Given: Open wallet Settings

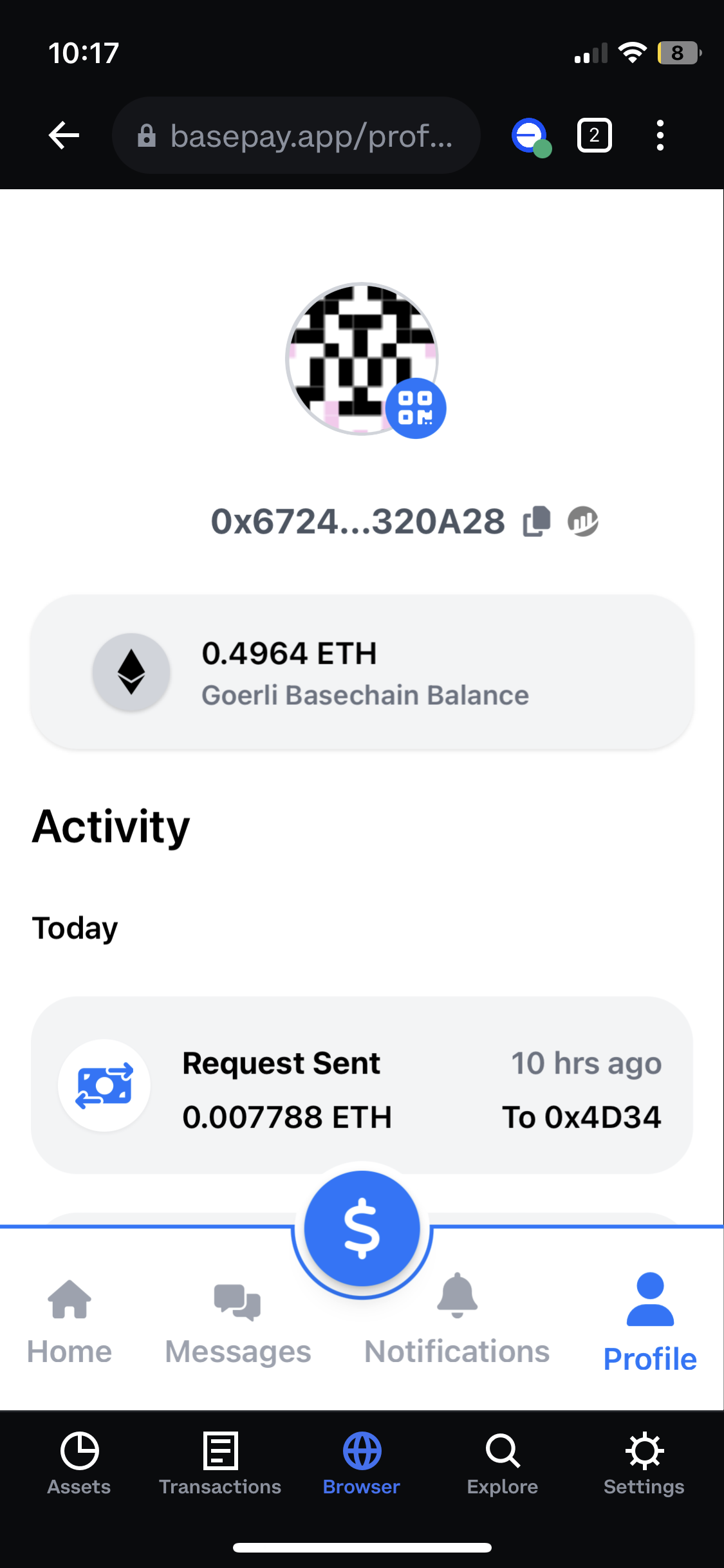Looking at the screenshot, I should pyautogui.click(x=644, y=1464).
